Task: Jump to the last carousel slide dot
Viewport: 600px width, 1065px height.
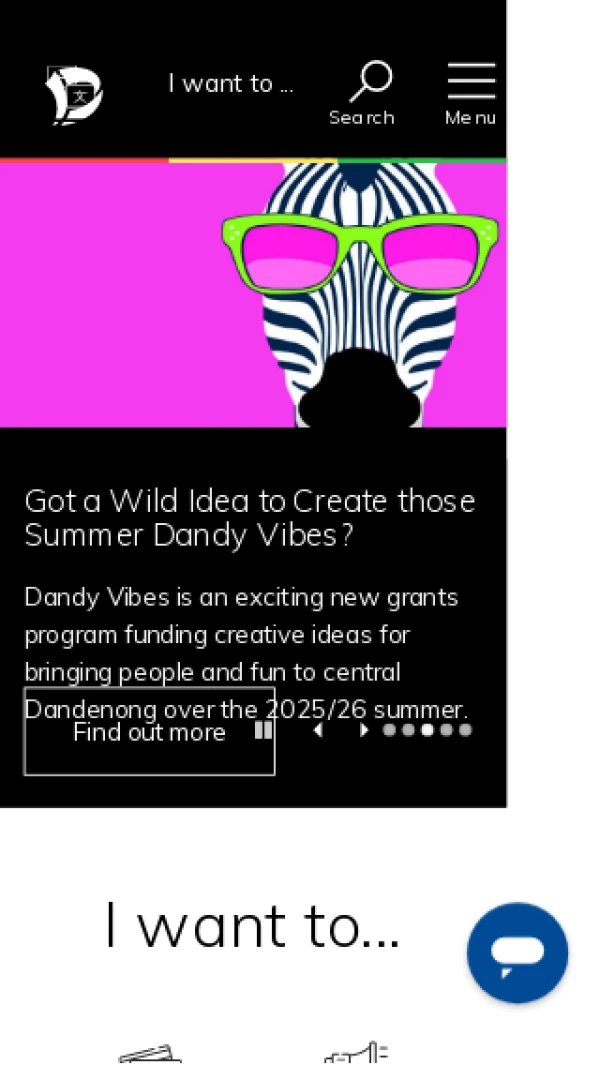Action: [465, 730]
